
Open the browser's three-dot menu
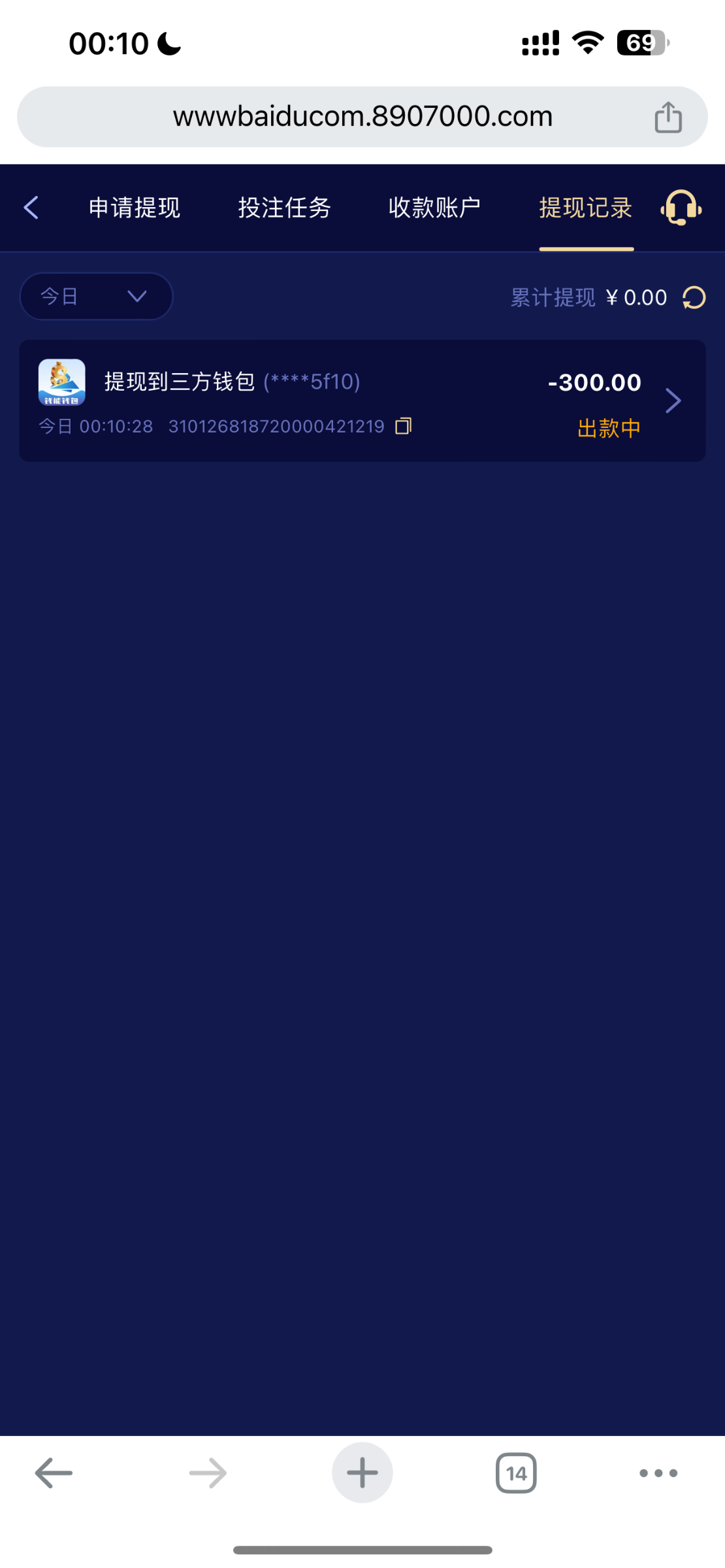click(658, 1473)
